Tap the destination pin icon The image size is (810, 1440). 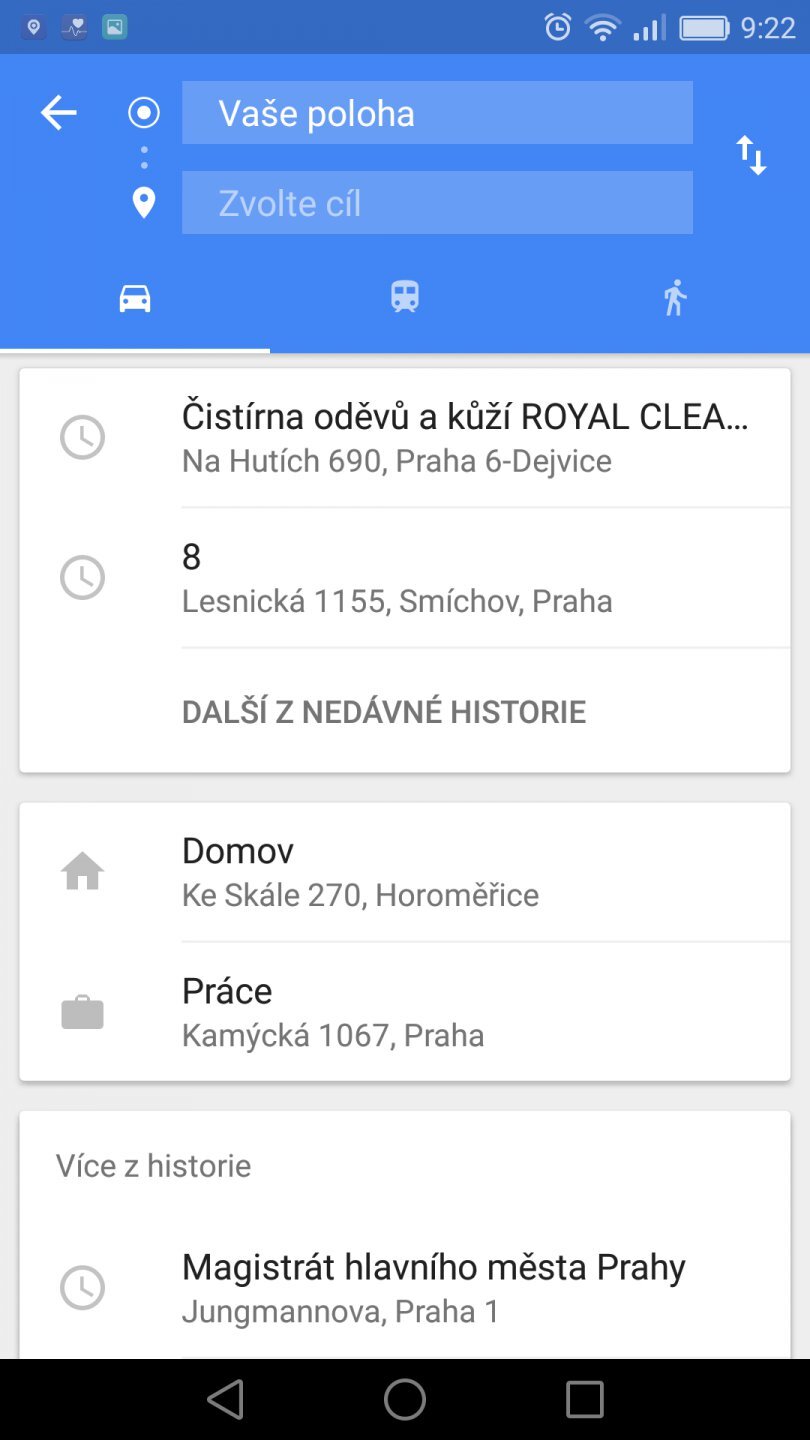coord(144,202)
